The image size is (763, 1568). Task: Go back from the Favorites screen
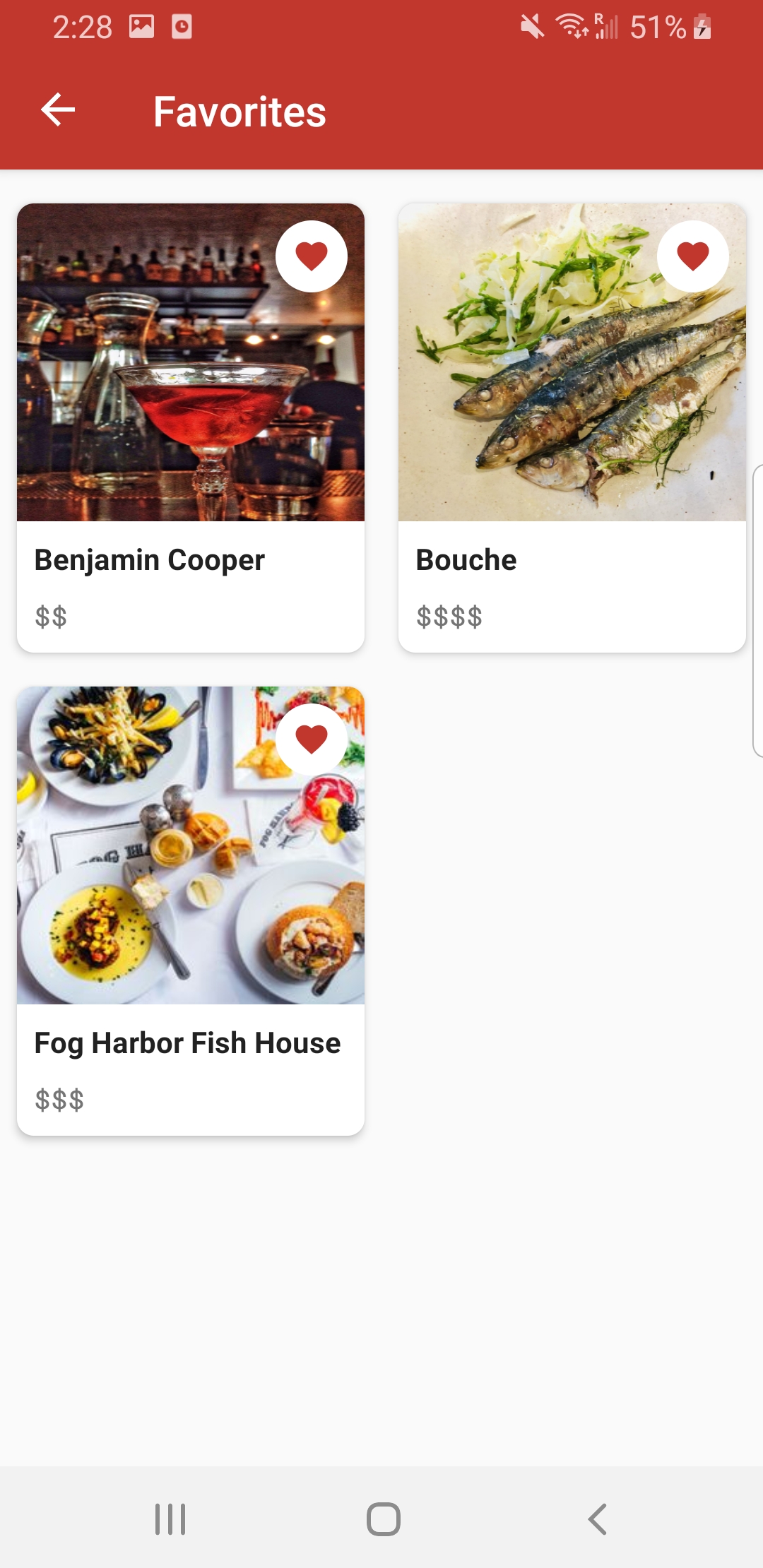(x=58, y=110)
